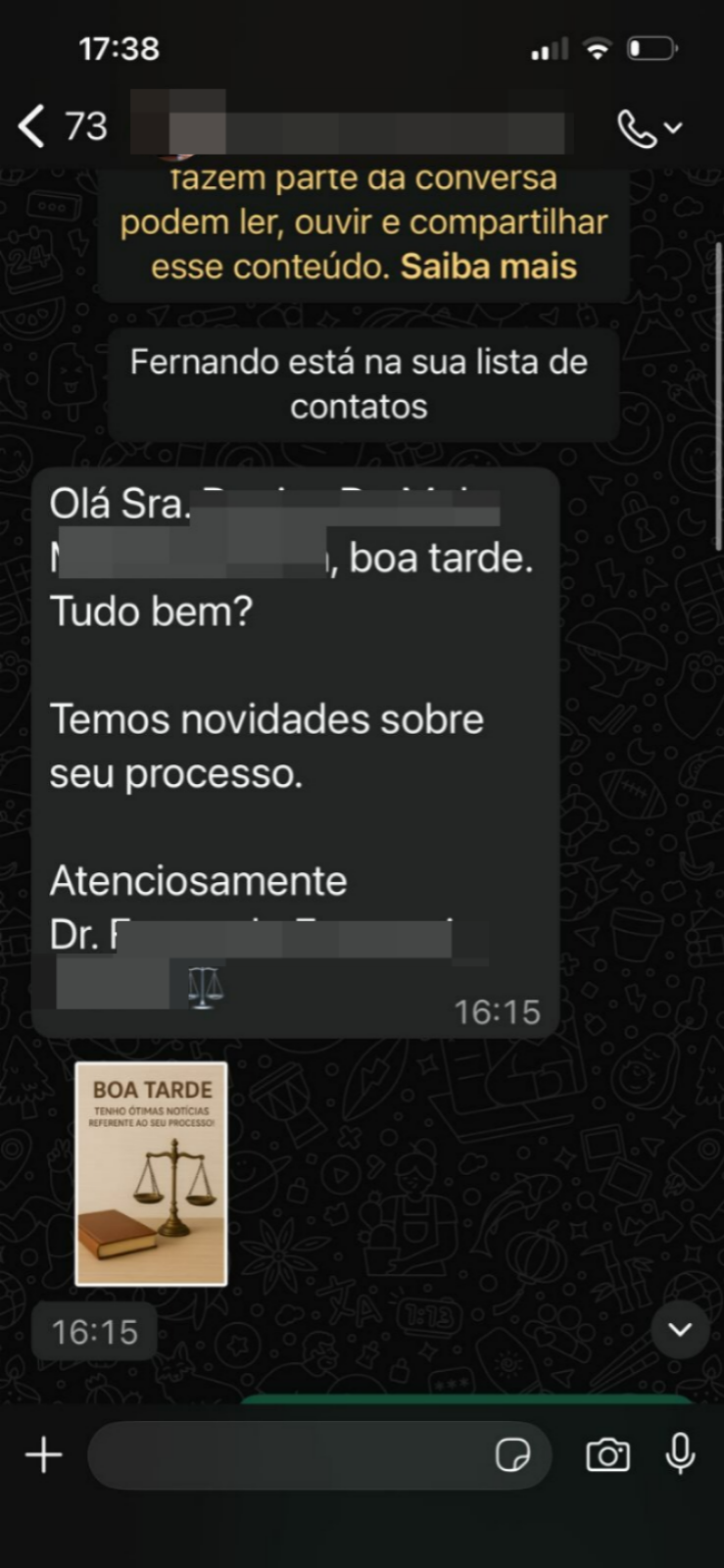724x1568 pixels.
Task: Open the sticker picker
Action: [512, 1455]
